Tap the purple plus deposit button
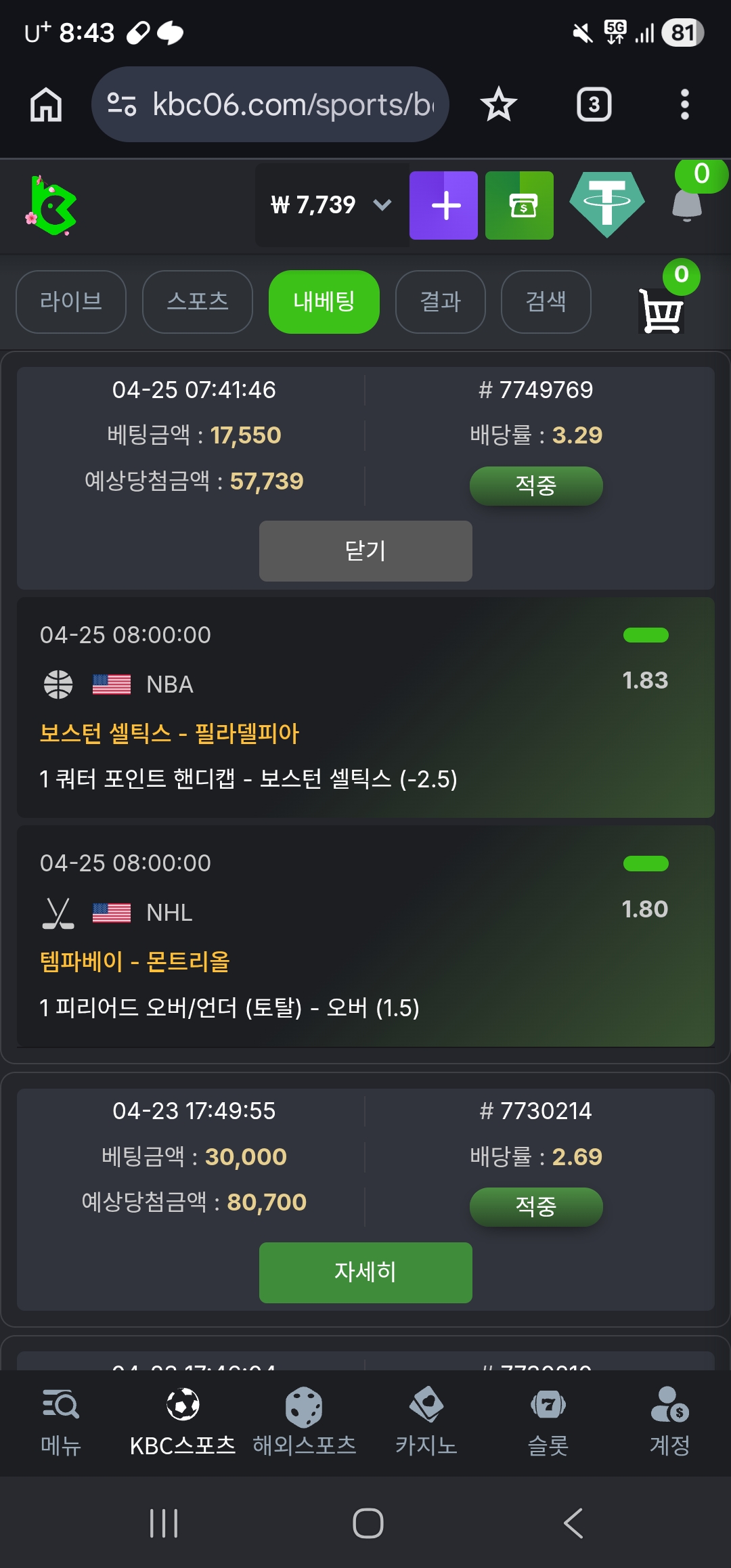Screen dimensions: 731x1568 tap(443, 205)
